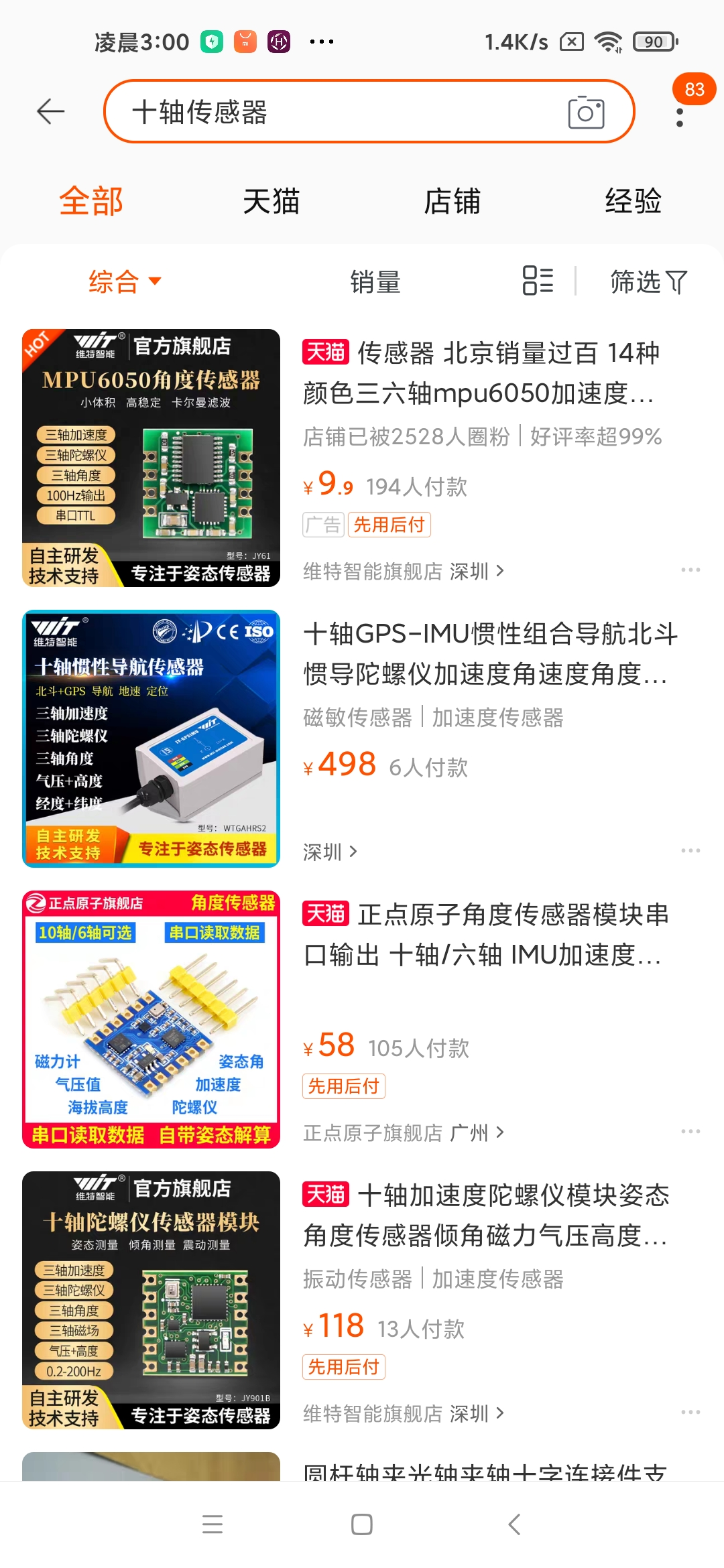724x1568 pixels.
Task: Visit 正点原子旗舰店 store link
Action: (402, 1133)
